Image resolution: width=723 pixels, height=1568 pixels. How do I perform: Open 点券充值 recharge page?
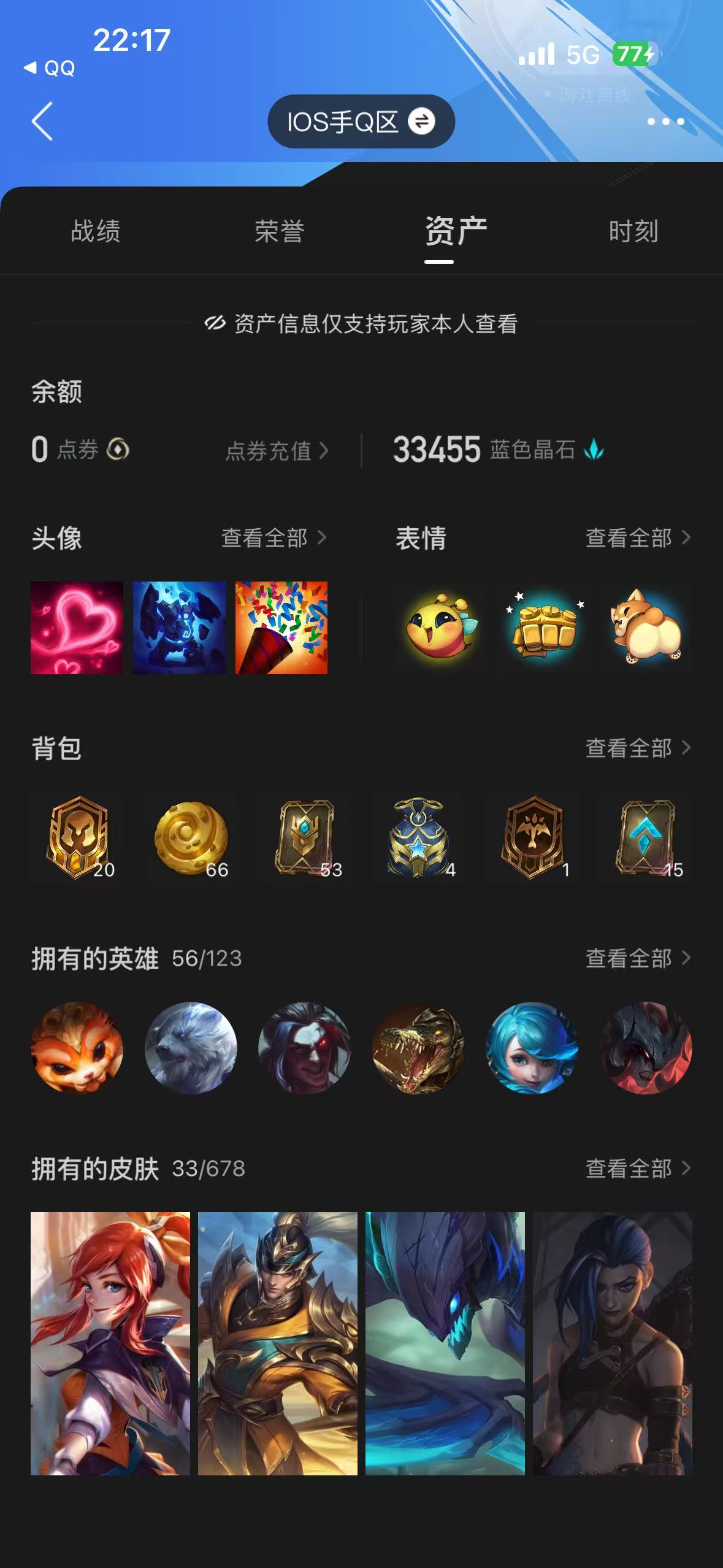pos(277,451)
